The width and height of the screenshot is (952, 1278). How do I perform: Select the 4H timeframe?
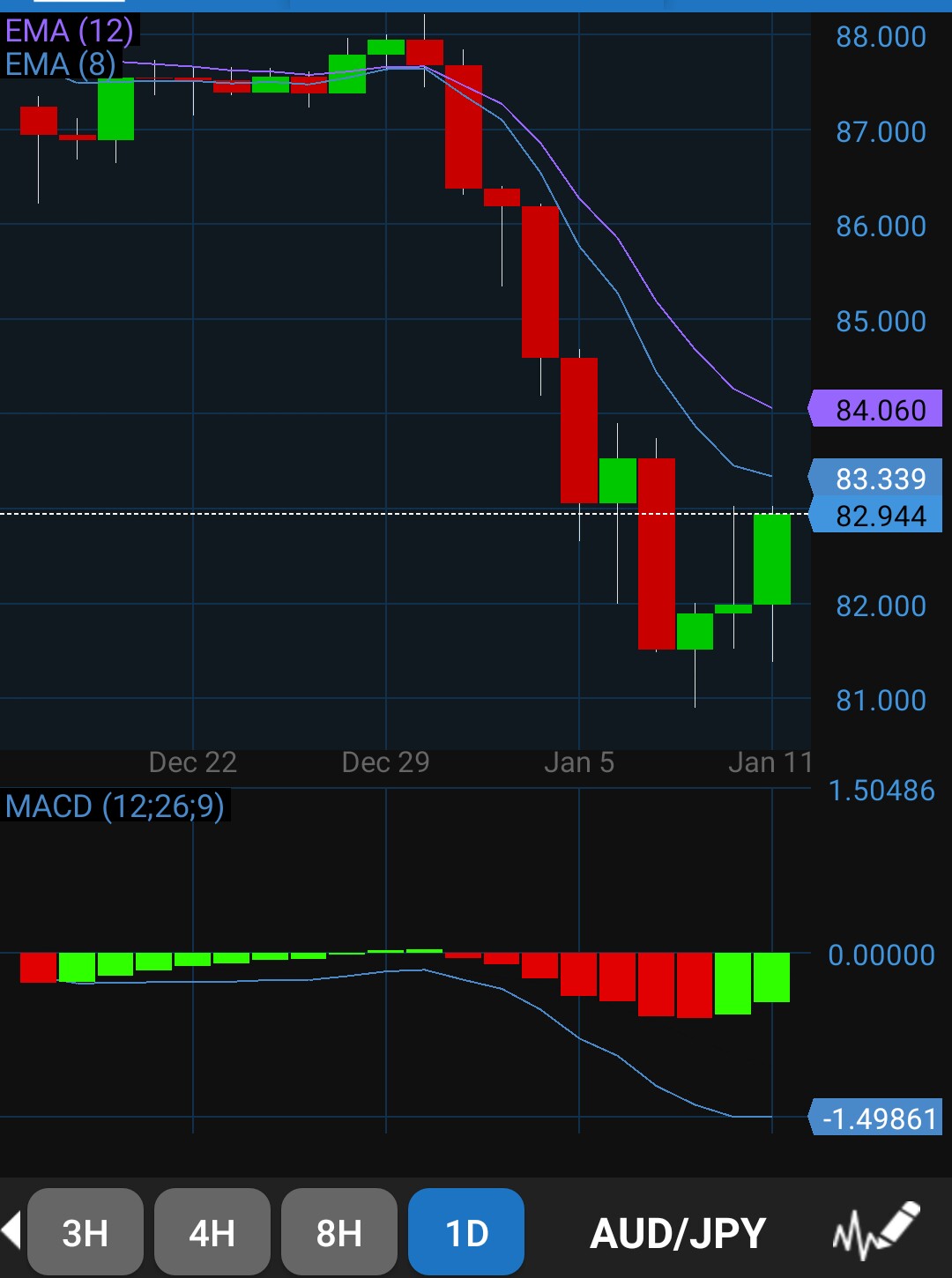tap(212, 1232)
